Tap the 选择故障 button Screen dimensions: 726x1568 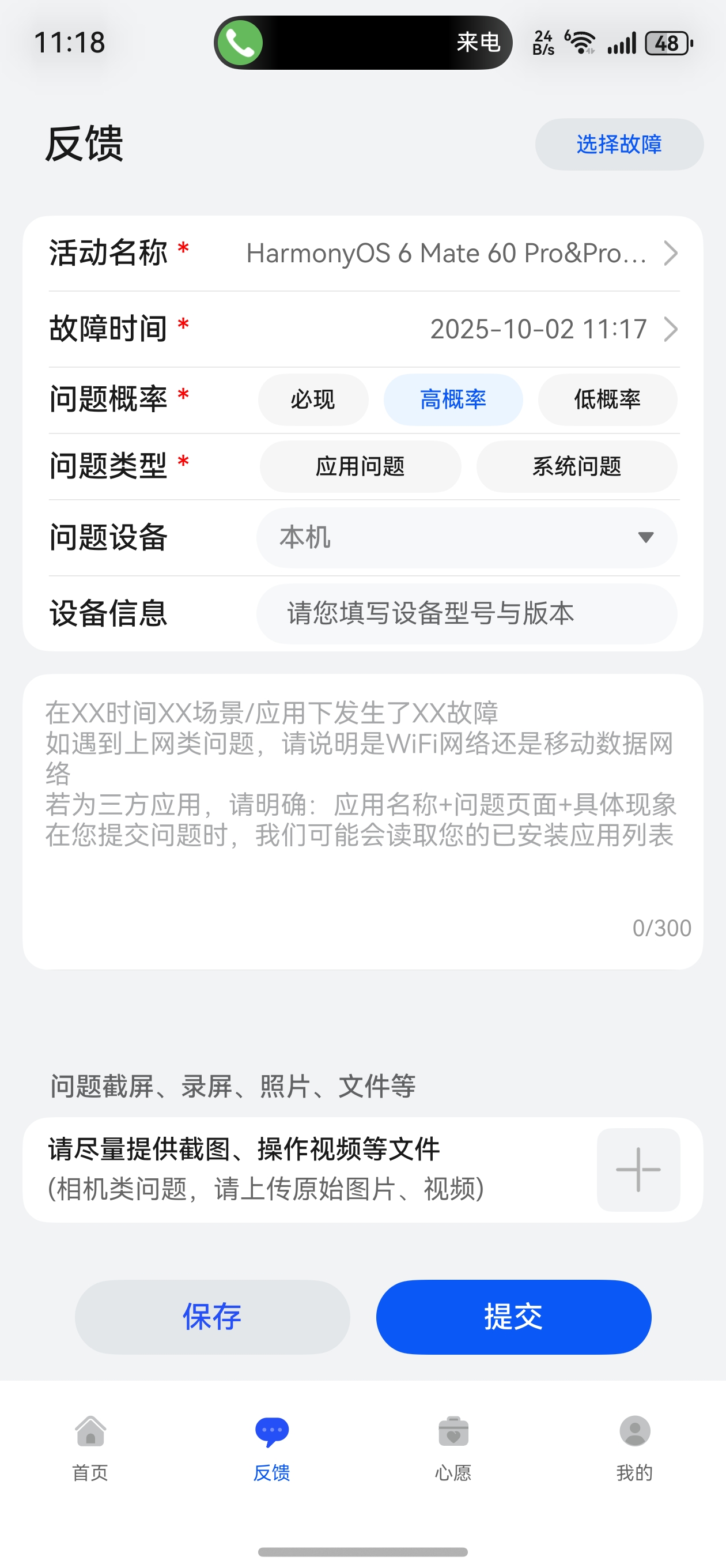pos(619,144)
